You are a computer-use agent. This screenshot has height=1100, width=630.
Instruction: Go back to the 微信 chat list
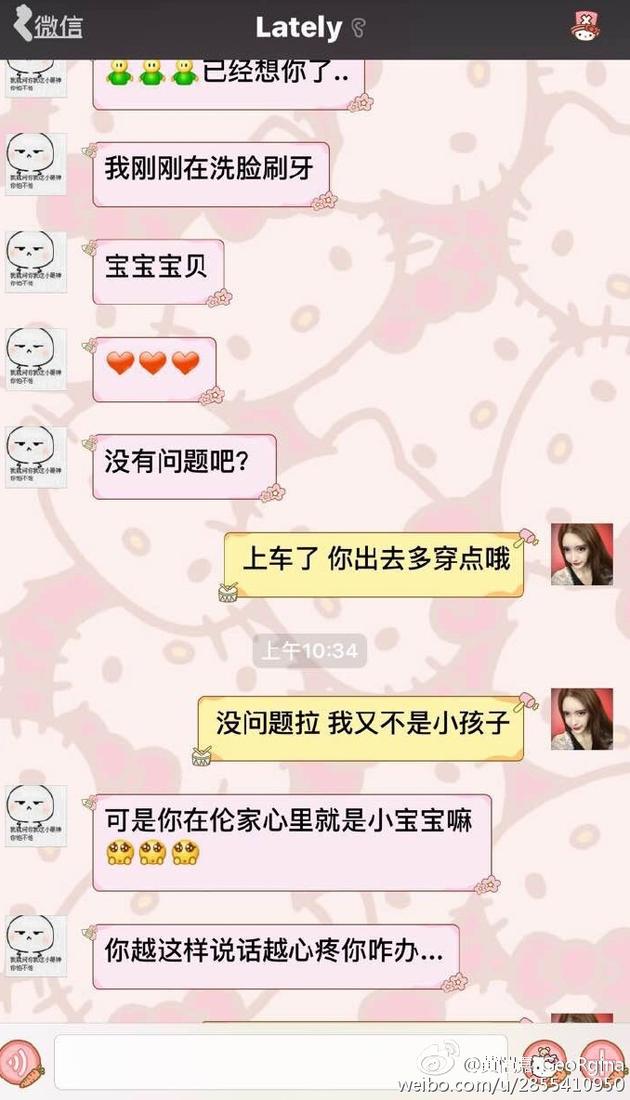coord(47,27)
